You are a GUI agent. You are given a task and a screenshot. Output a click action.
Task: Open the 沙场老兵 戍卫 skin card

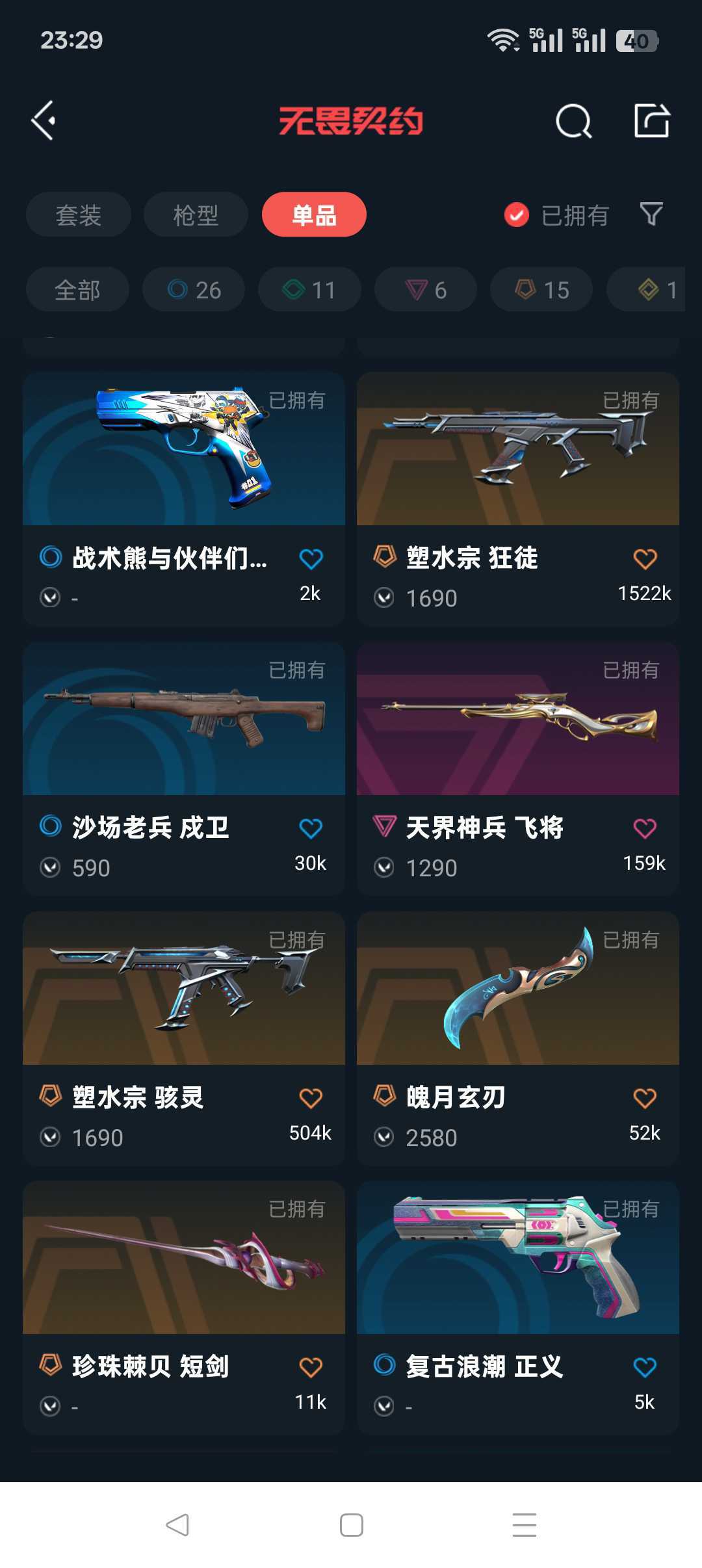tap(184, 768)
